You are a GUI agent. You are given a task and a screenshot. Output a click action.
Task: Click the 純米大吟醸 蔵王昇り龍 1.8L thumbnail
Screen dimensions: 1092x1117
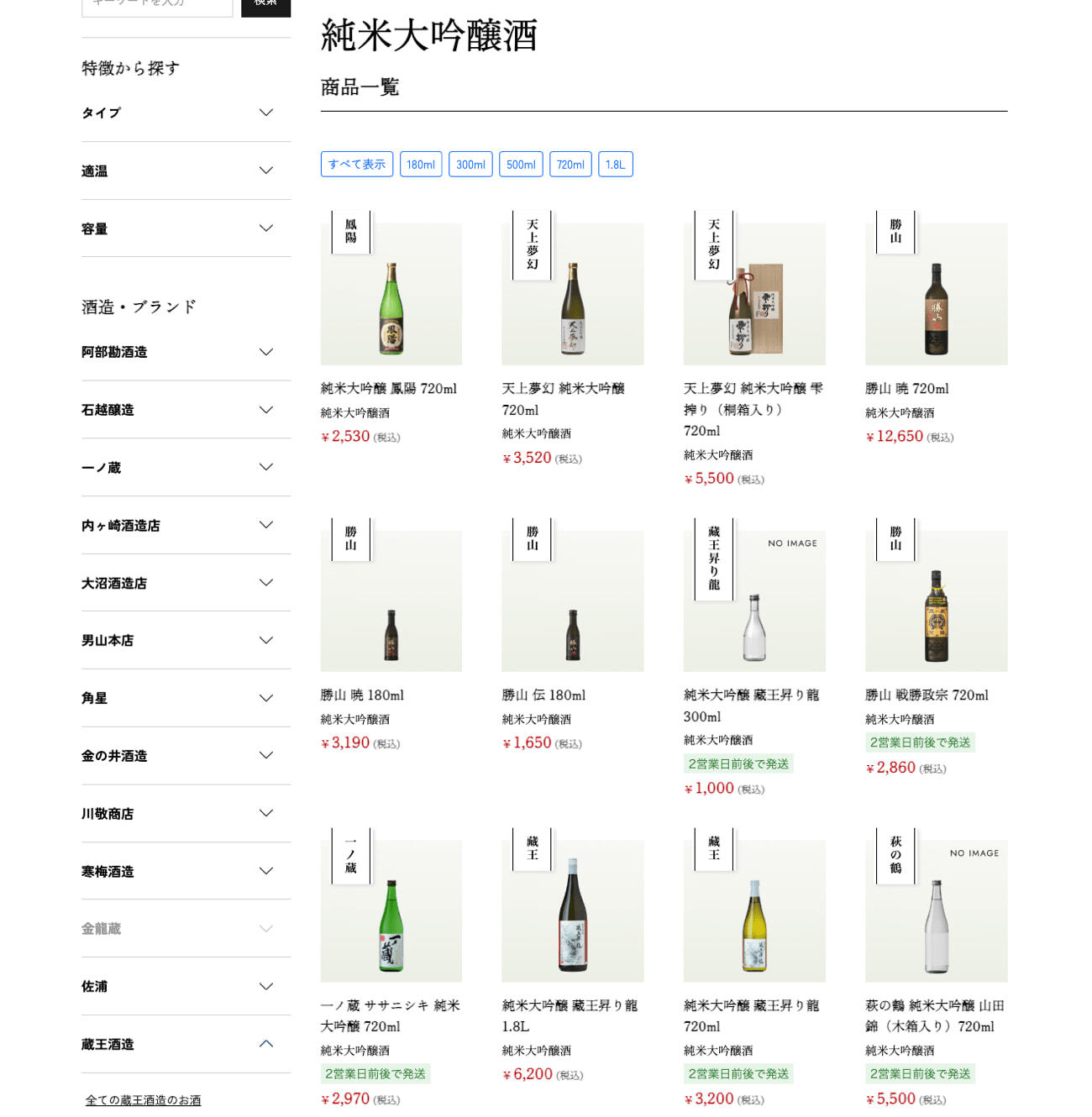(x=573, y=910)
